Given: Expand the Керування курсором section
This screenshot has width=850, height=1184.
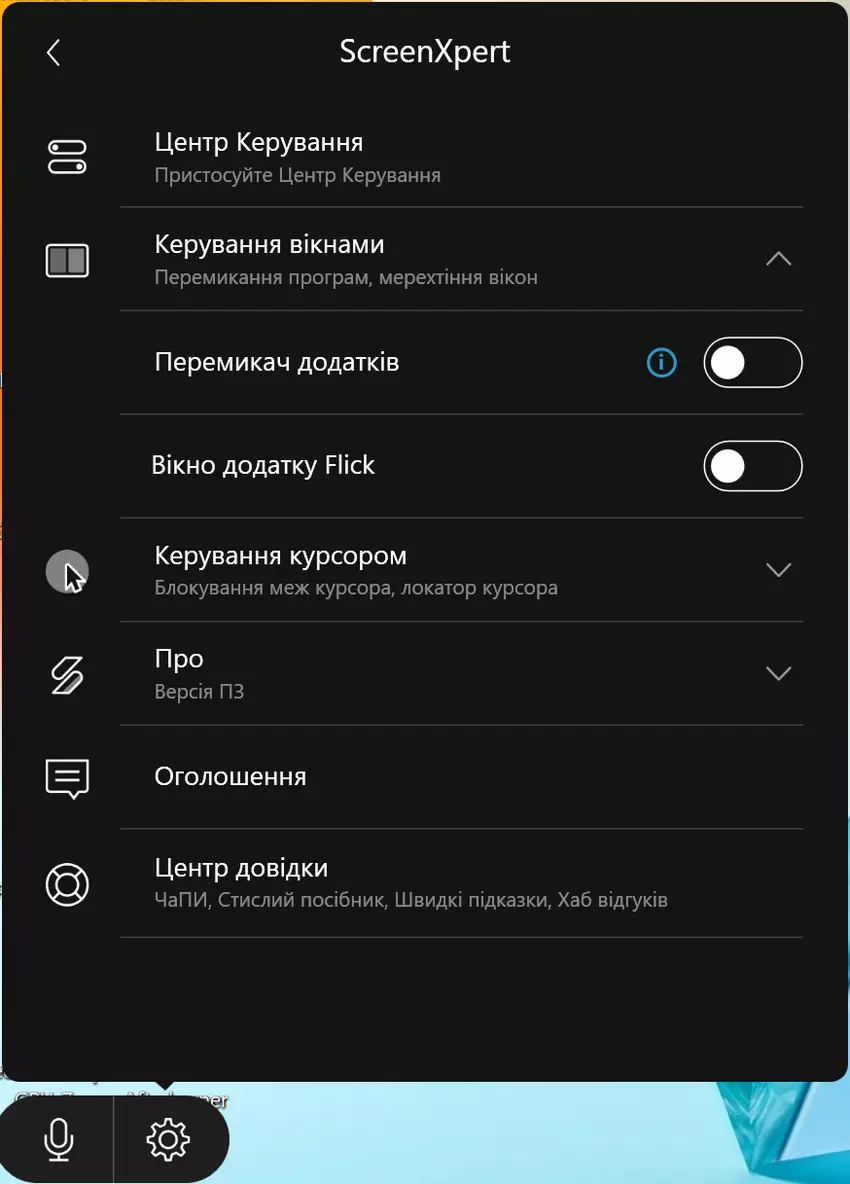Looking at the screenshot, I should pos(777,570).
